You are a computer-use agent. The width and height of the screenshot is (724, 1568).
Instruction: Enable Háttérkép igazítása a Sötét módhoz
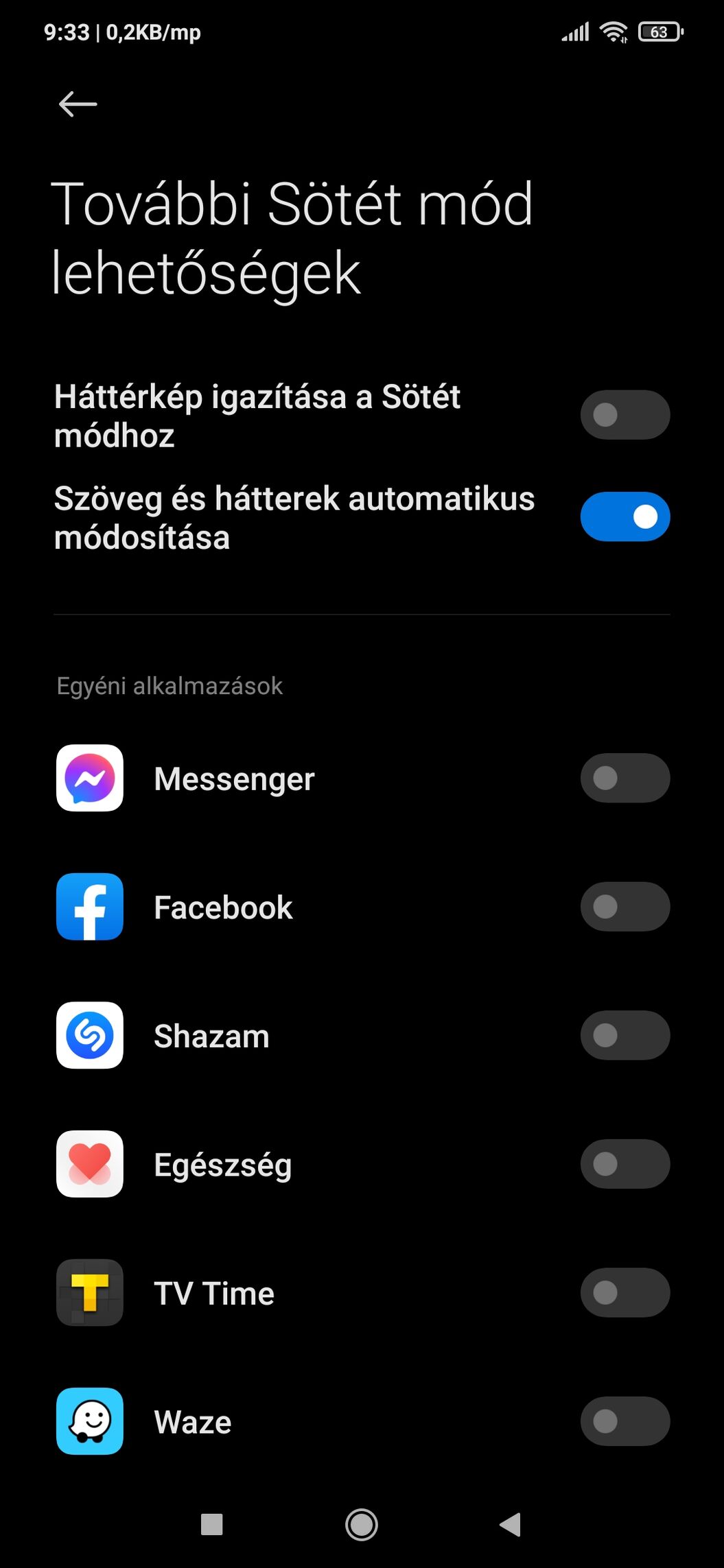625,415
